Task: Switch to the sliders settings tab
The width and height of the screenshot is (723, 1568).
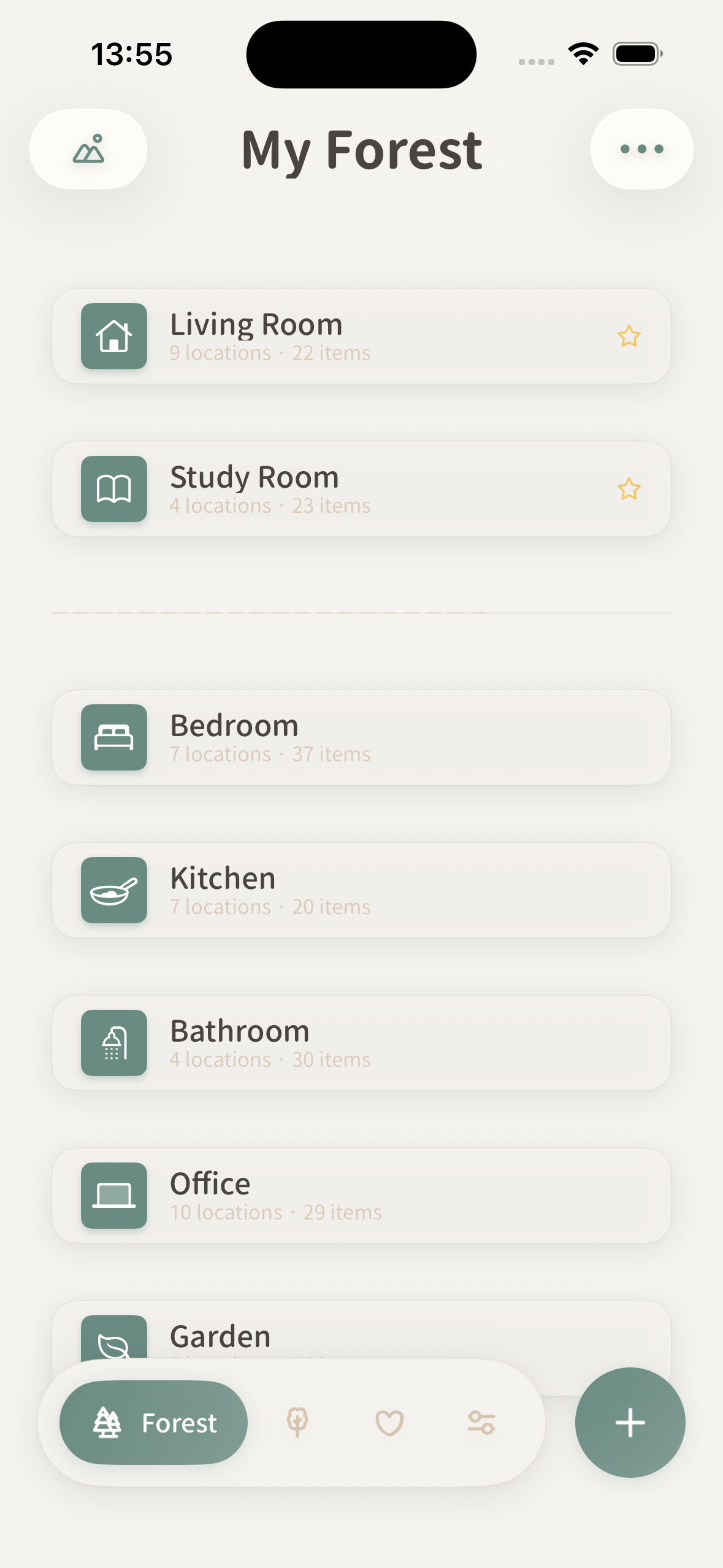Action: (481, 1423)
